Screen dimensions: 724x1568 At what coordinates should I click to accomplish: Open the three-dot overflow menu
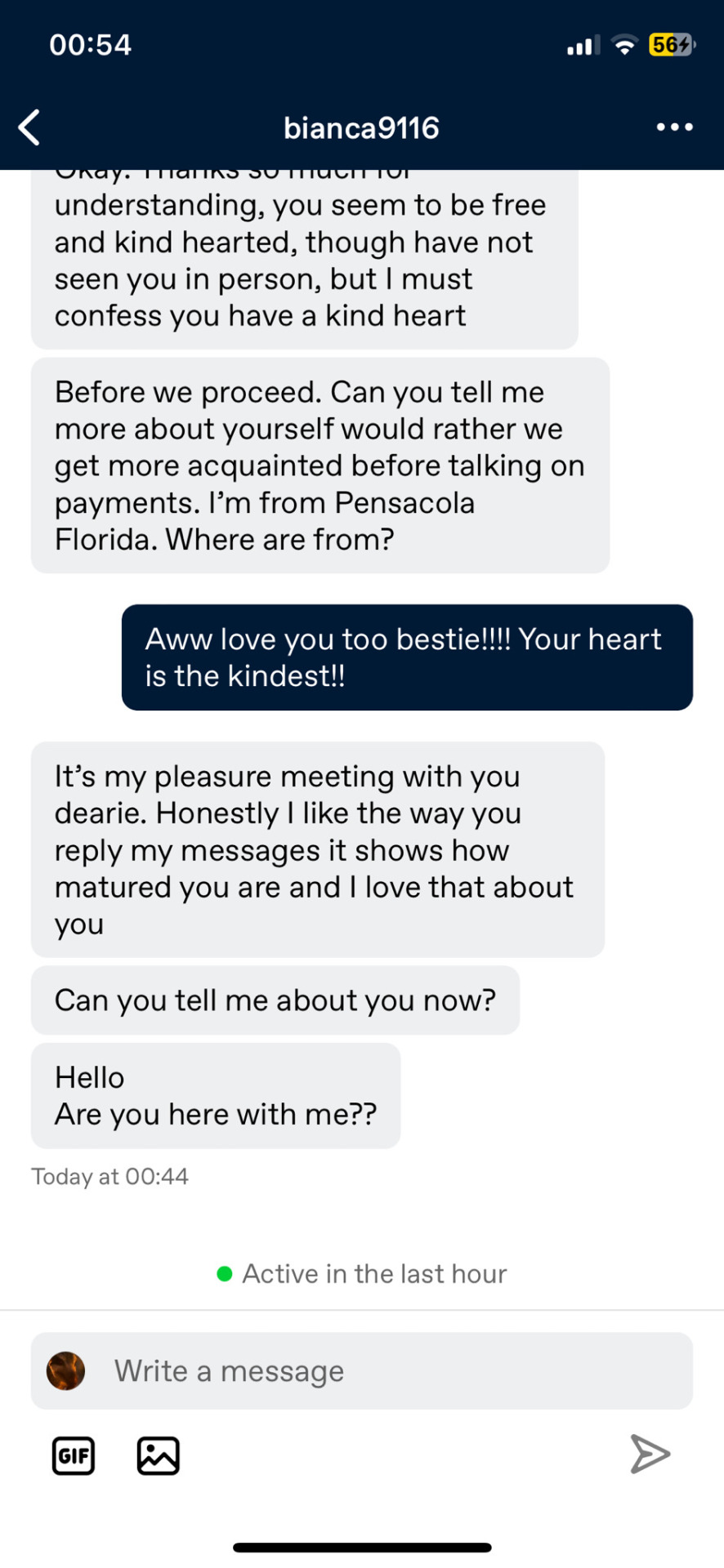674,127
